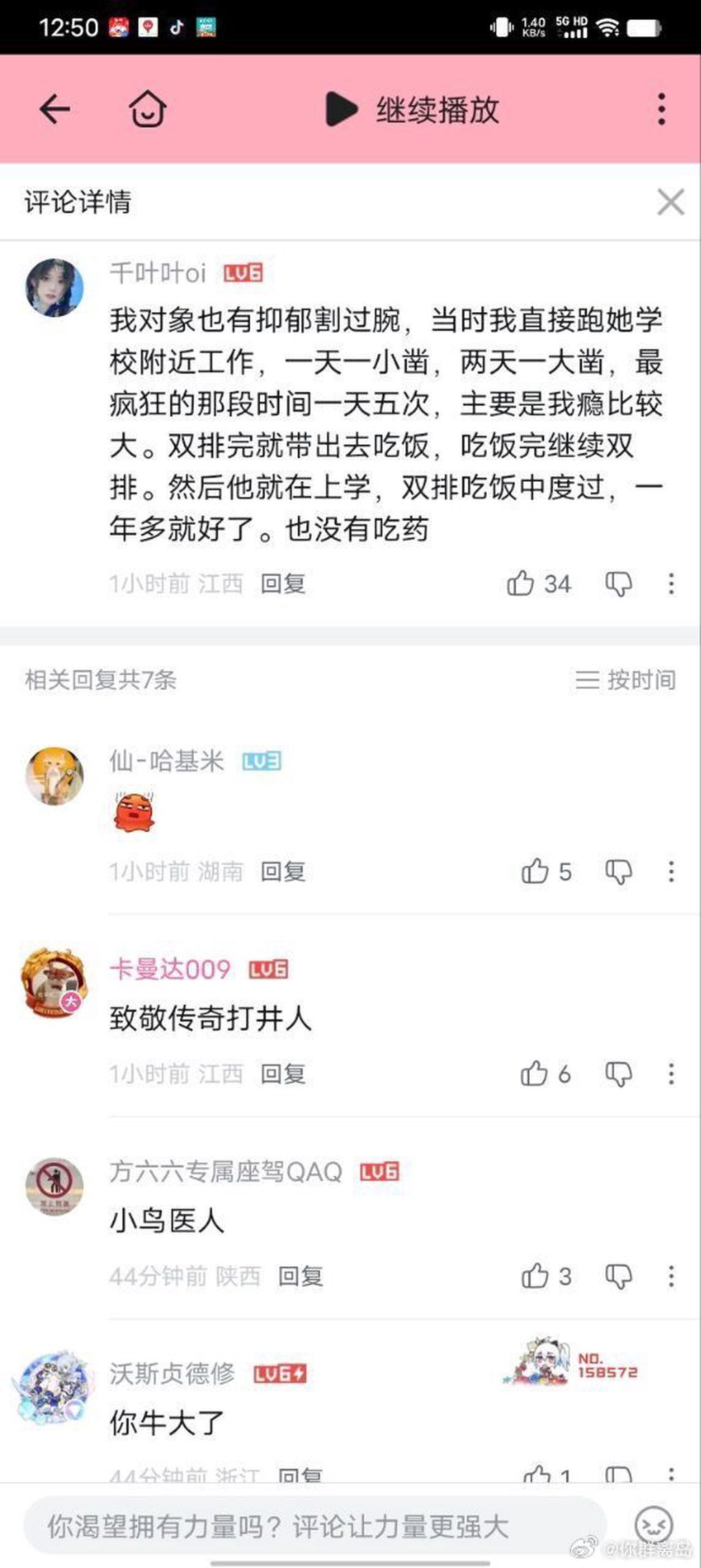Open more options for 方六六专属座驾QAQ's reply
701x1568 pixels.
click(x=671, y=1276)
